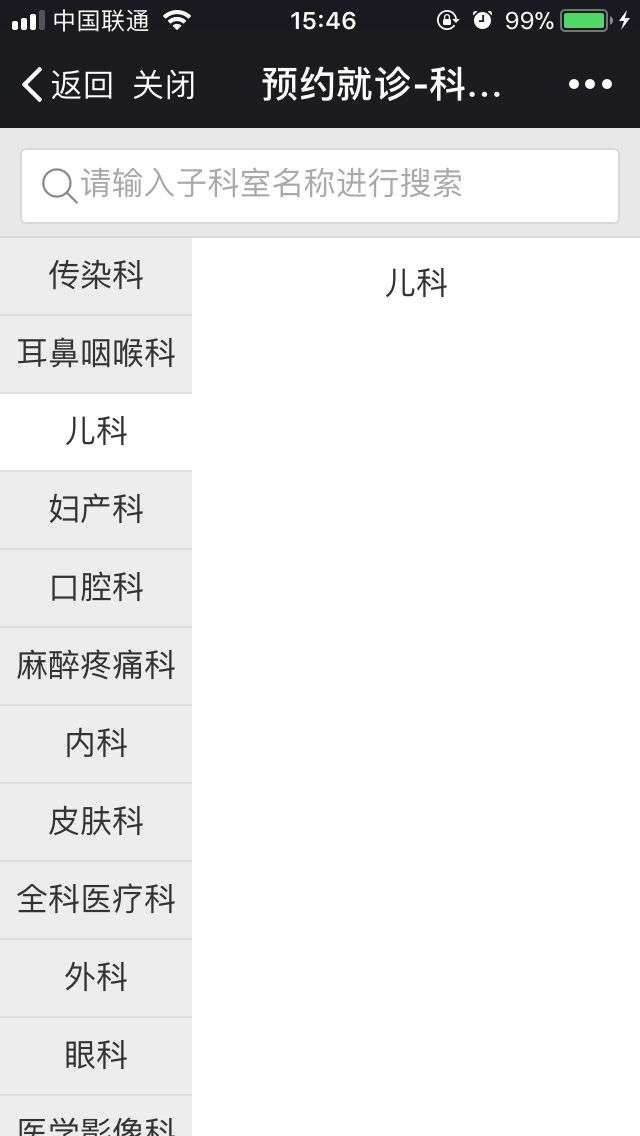Select the 耳鼻咽喉科 department

click(x=96, y=354)
